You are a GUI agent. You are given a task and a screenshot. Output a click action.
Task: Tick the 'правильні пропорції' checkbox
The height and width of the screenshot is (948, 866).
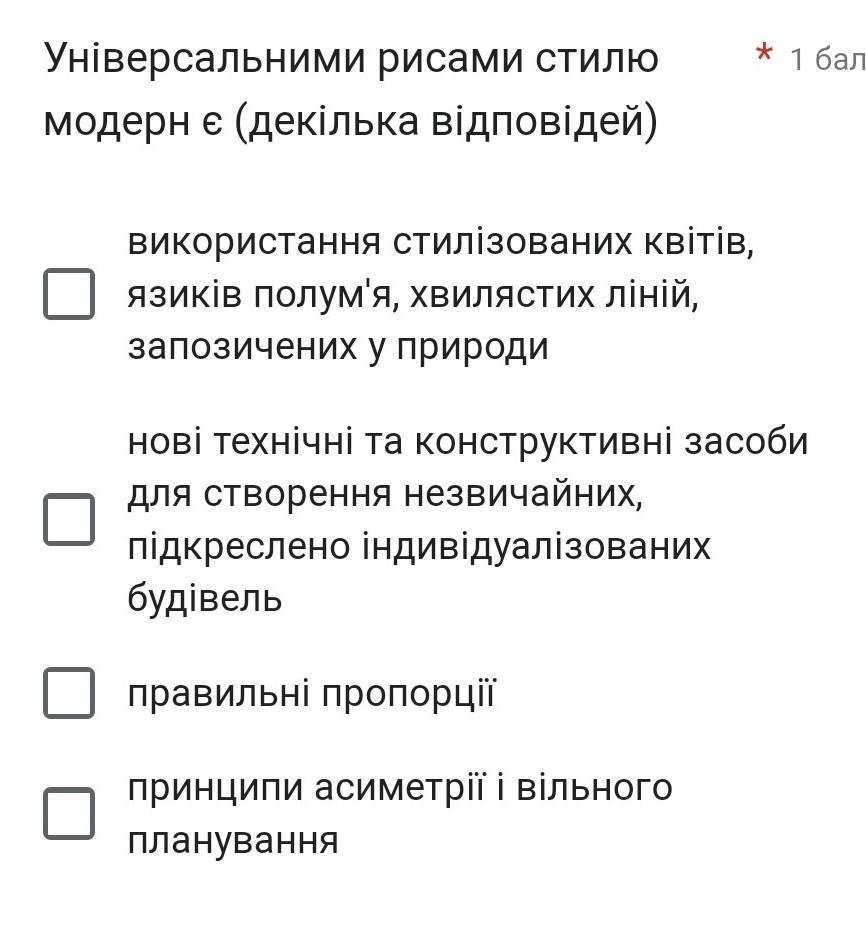69,693
